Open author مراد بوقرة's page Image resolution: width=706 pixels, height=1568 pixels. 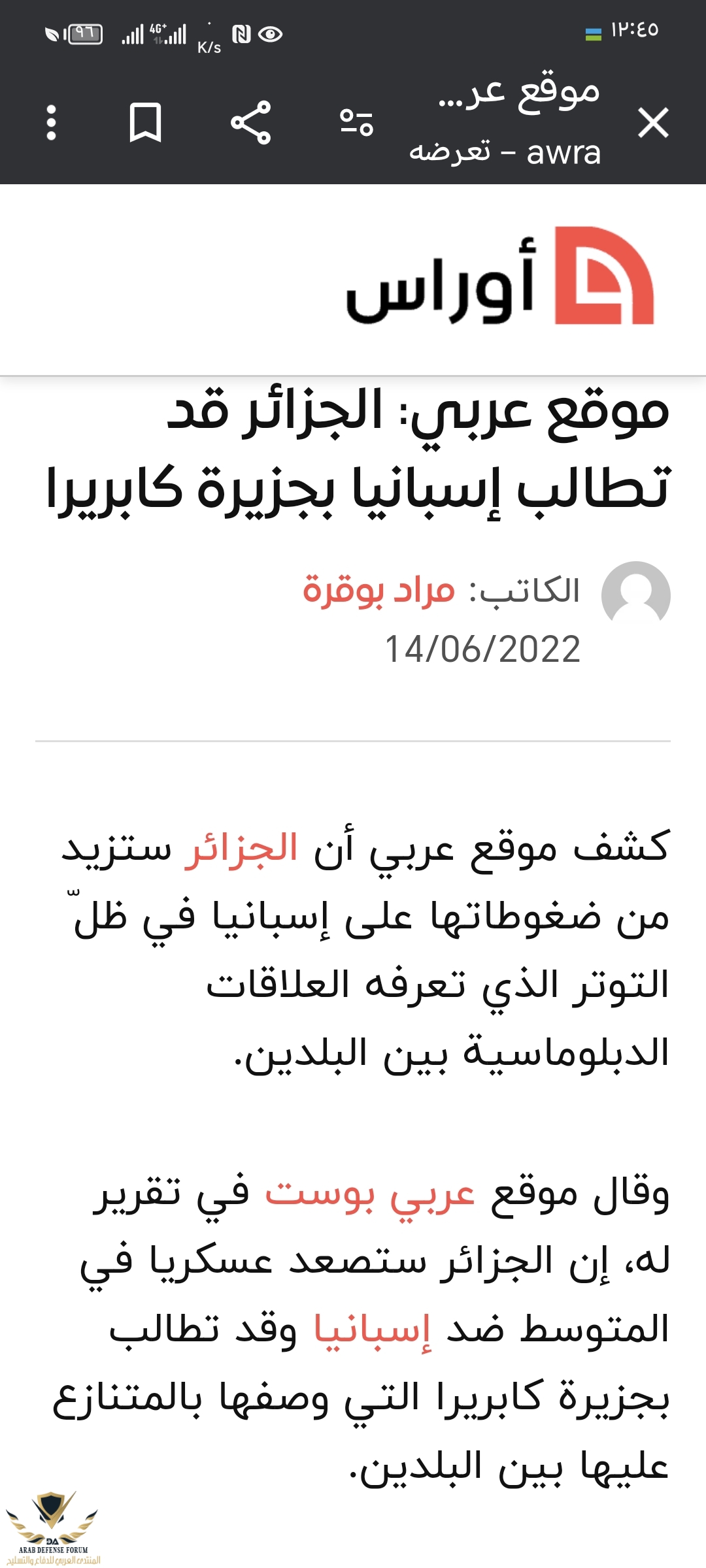pyautogui.click(x=378, y=591)
